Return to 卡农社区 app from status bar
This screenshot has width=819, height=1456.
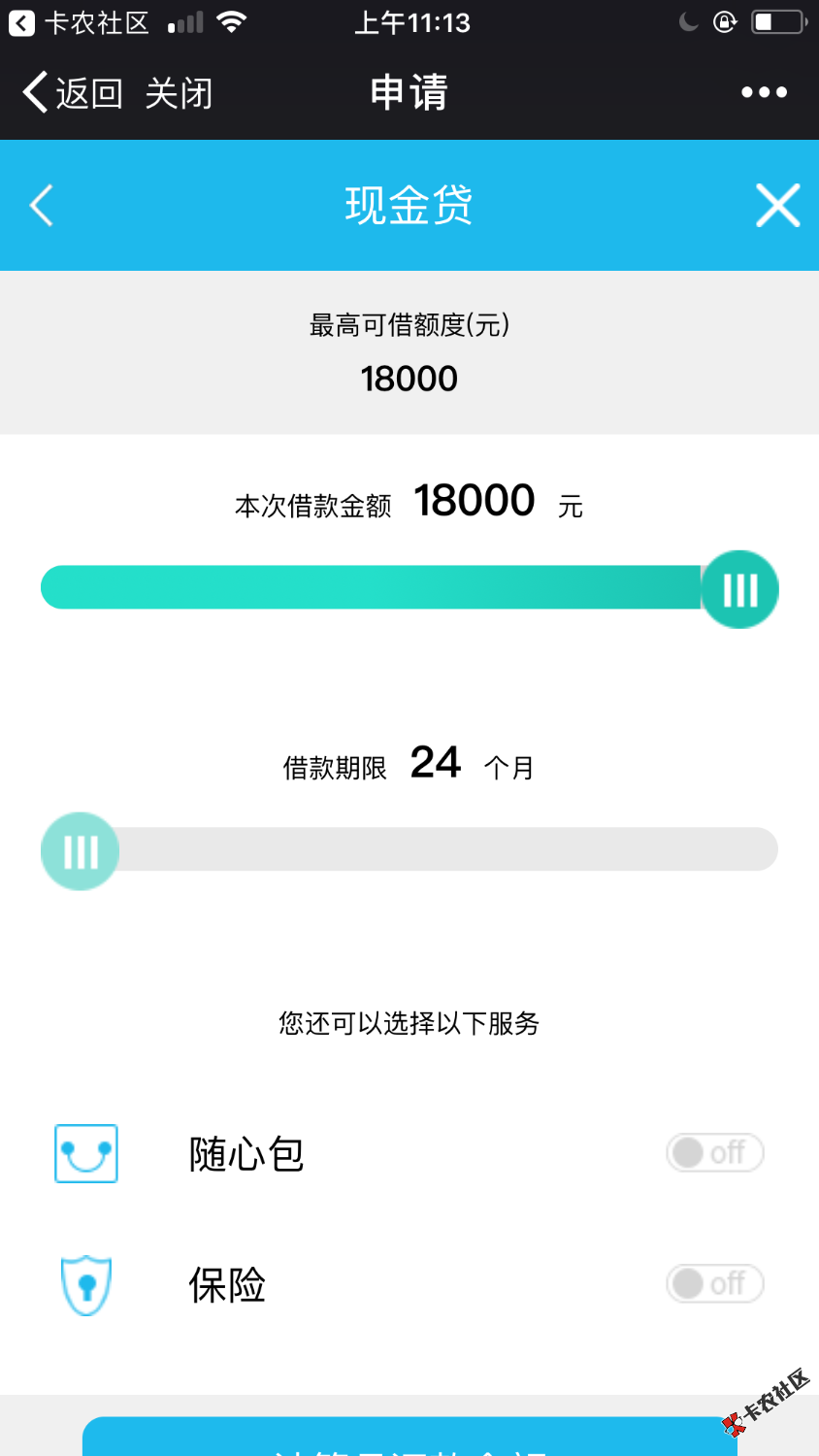point(80,22)
